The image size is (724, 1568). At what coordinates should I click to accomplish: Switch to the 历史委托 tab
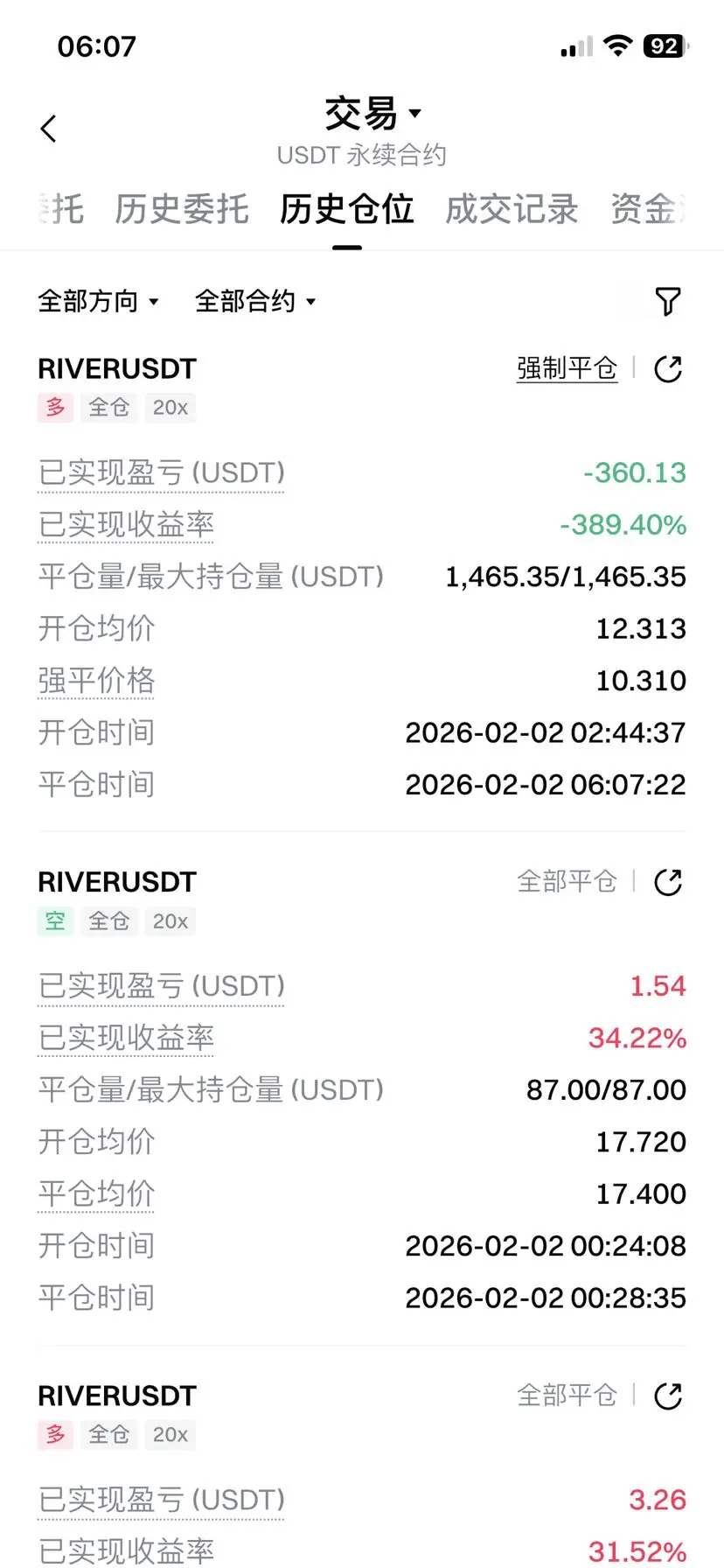pyautogui.click(x=182, y=210)
